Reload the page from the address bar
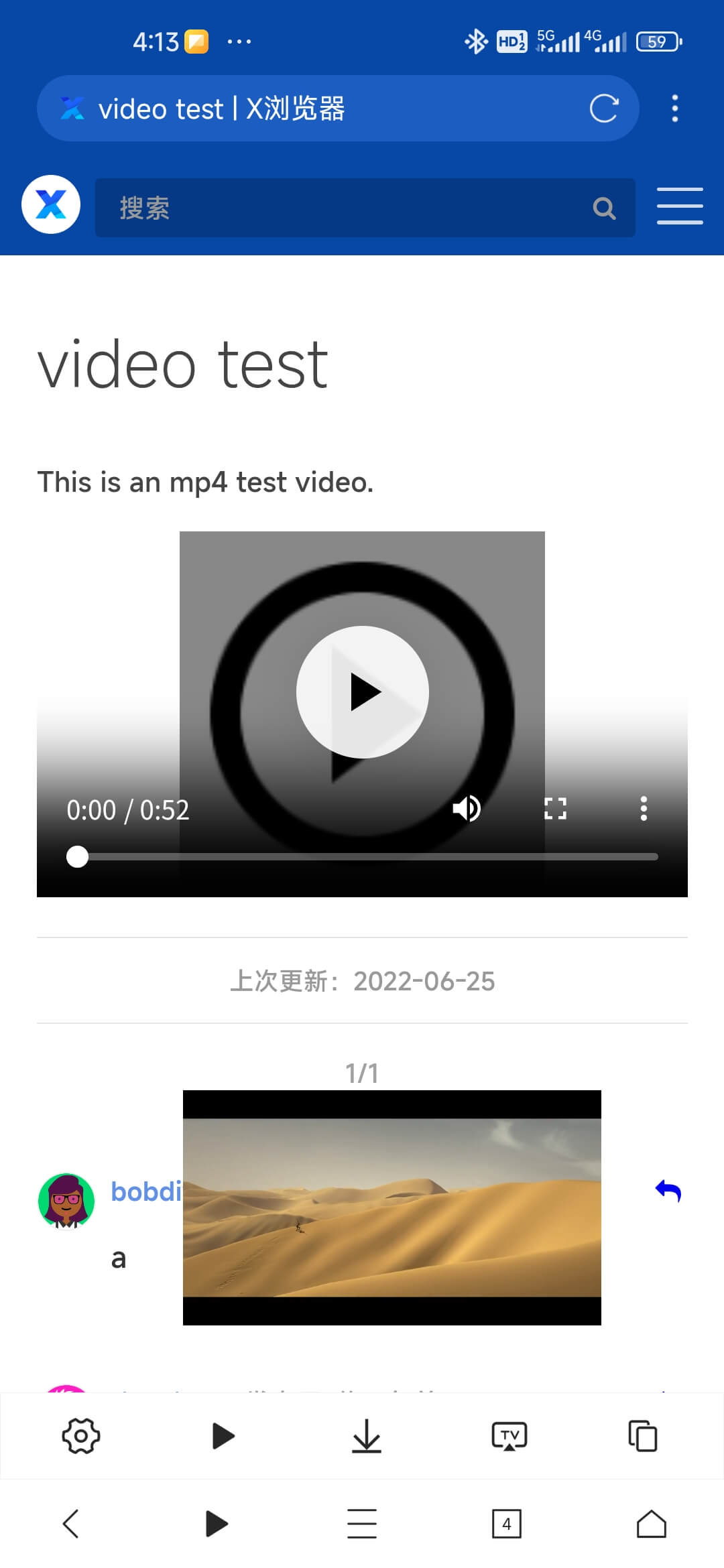 click(603, 109)
